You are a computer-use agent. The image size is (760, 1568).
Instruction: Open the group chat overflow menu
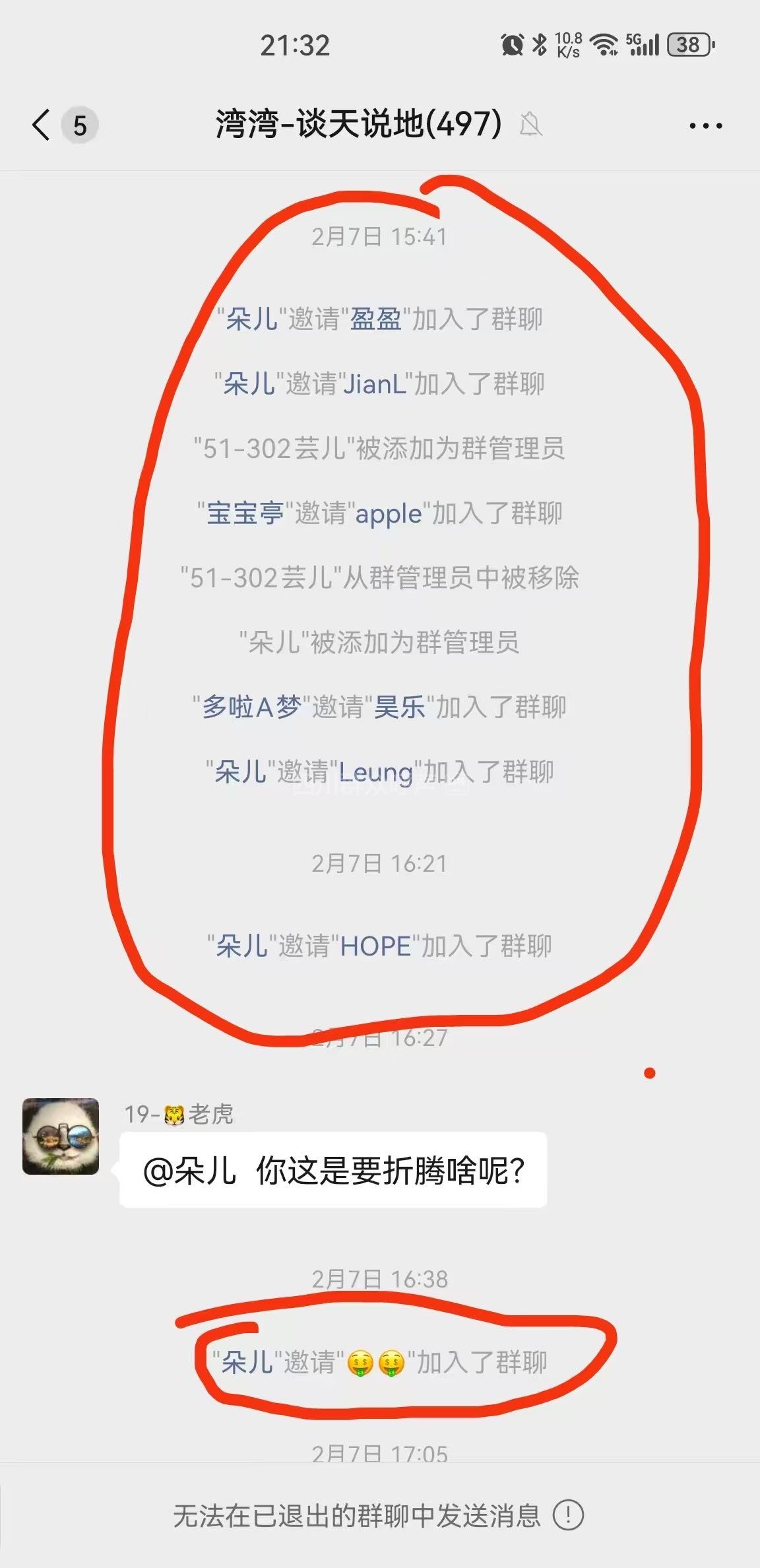705,125
